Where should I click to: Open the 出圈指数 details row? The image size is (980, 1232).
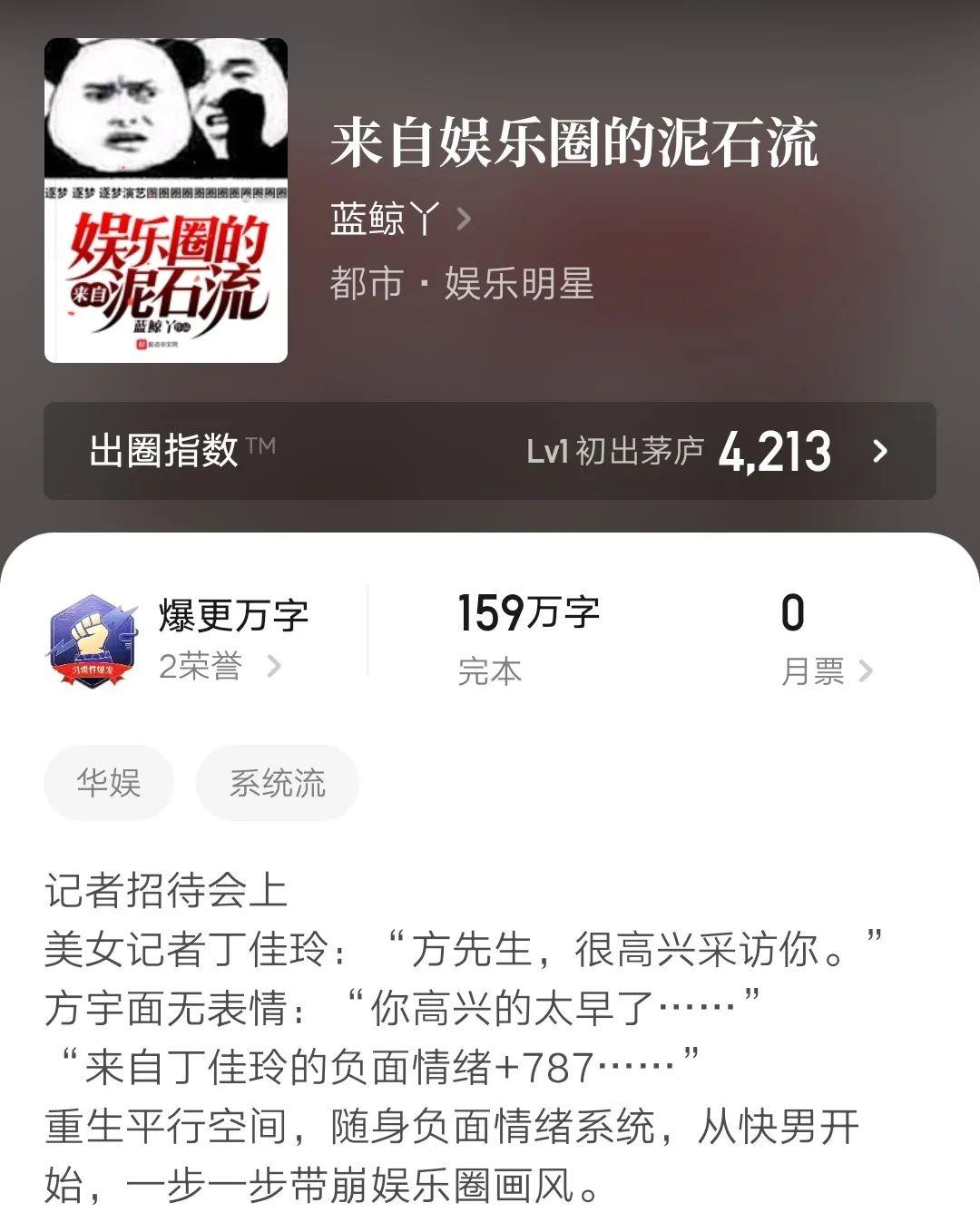pos(490,451)
